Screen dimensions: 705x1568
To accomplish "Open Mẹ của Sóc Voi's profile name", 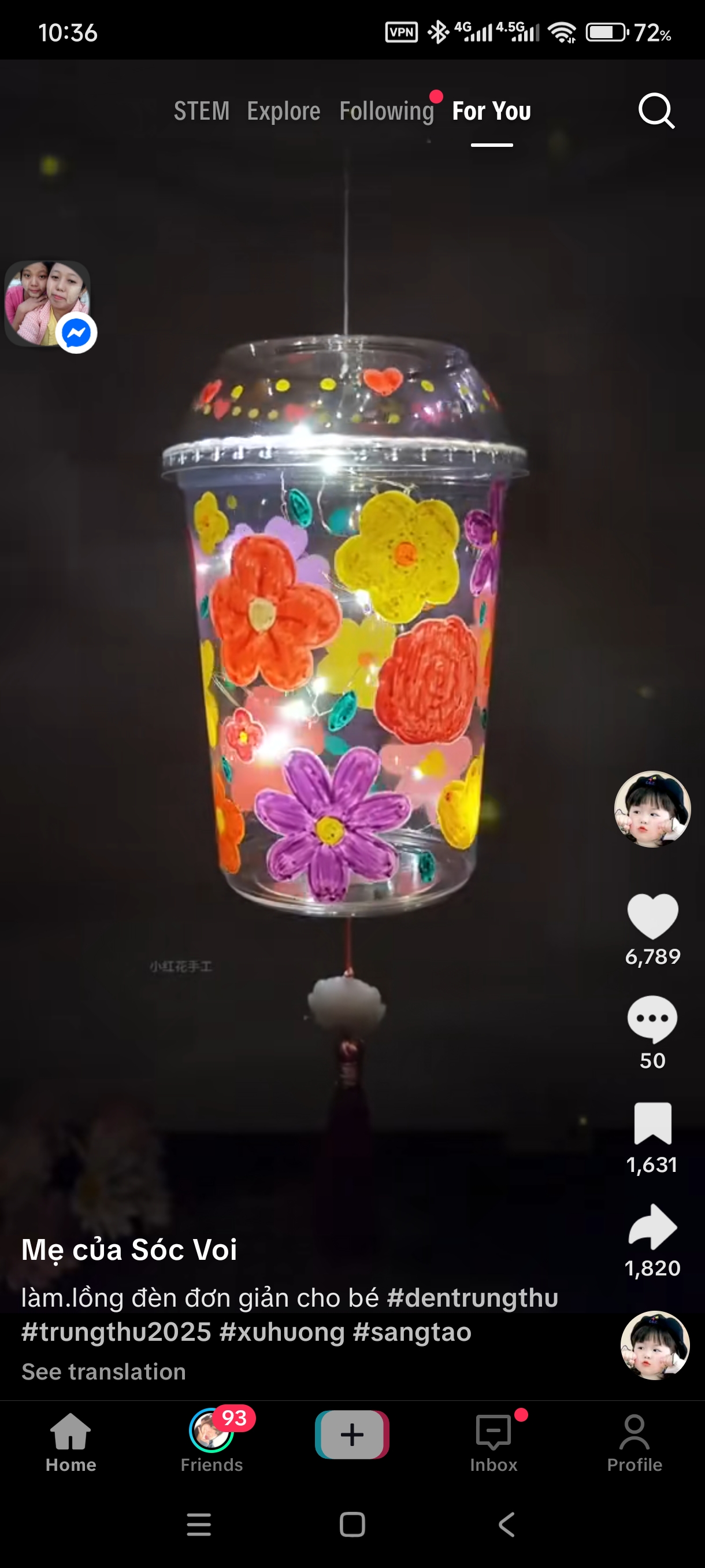I will (129, 1249).
